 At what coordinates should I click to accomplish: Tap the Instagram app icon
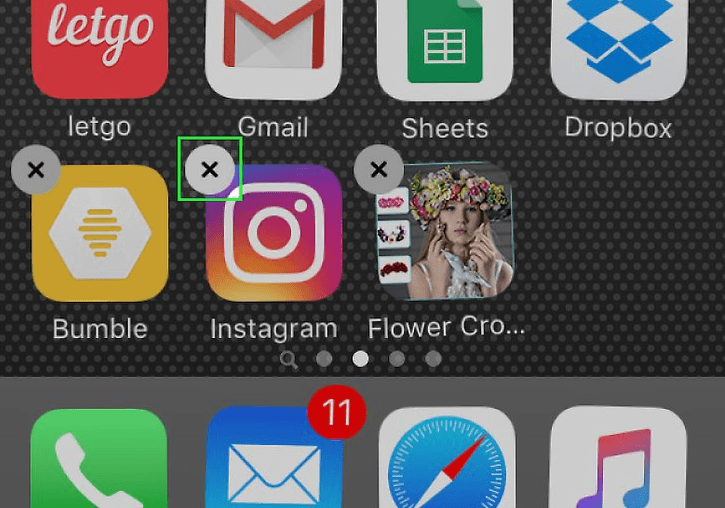pos(274,234)
